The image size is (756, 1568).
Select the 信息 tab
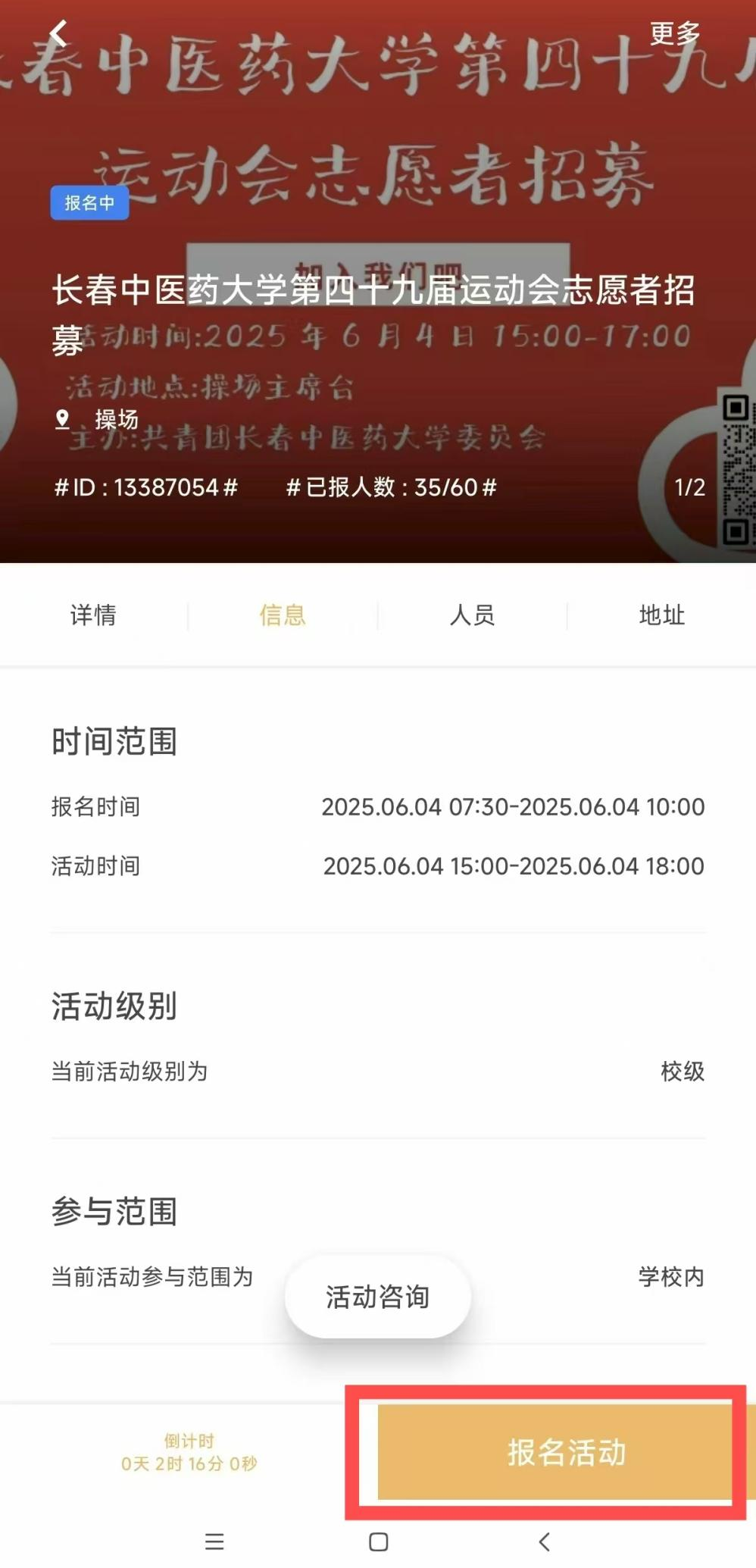[283, 615]
